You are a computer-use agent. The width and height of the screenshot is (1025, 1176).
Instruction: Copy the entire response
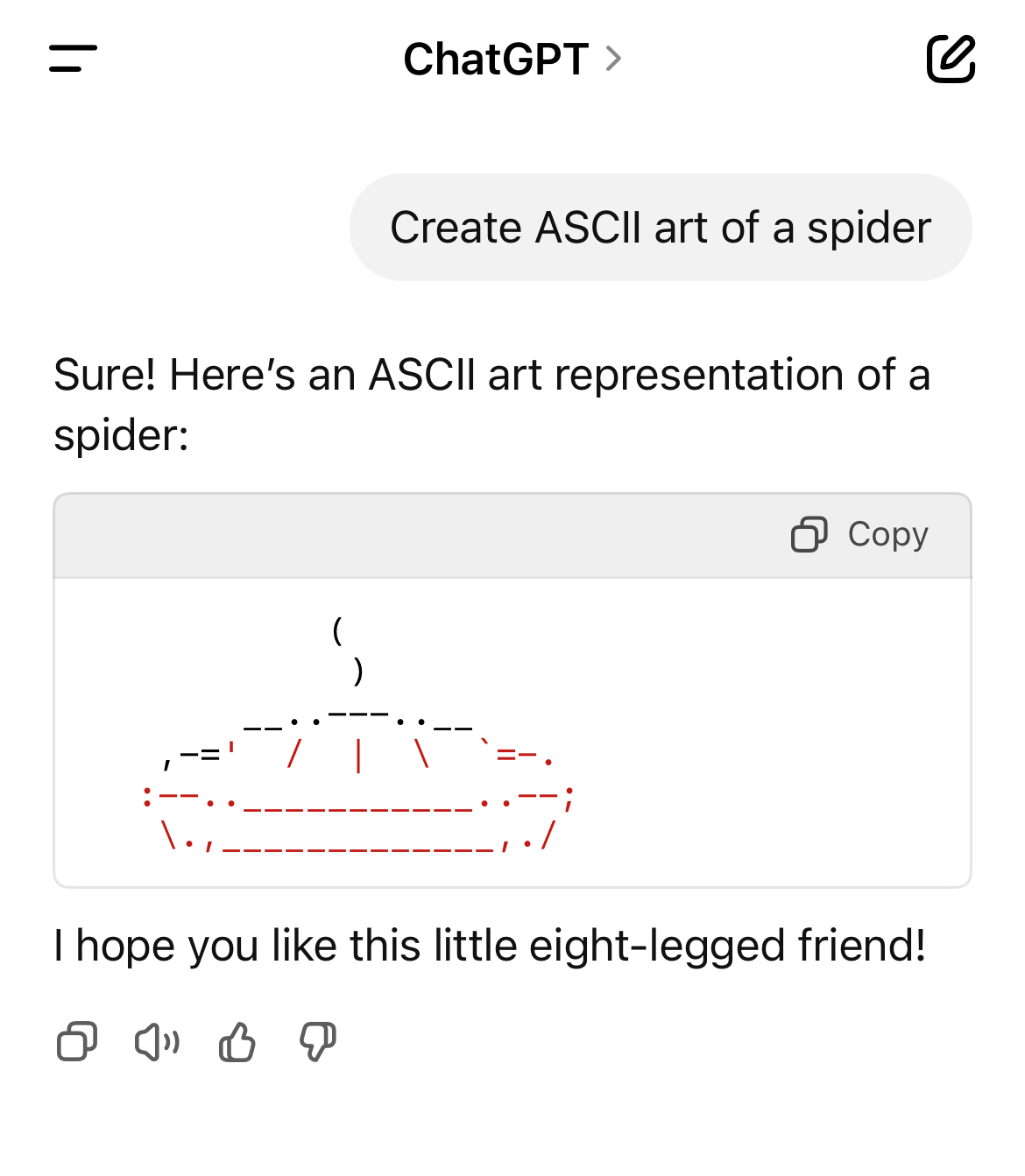(77, 1042)
